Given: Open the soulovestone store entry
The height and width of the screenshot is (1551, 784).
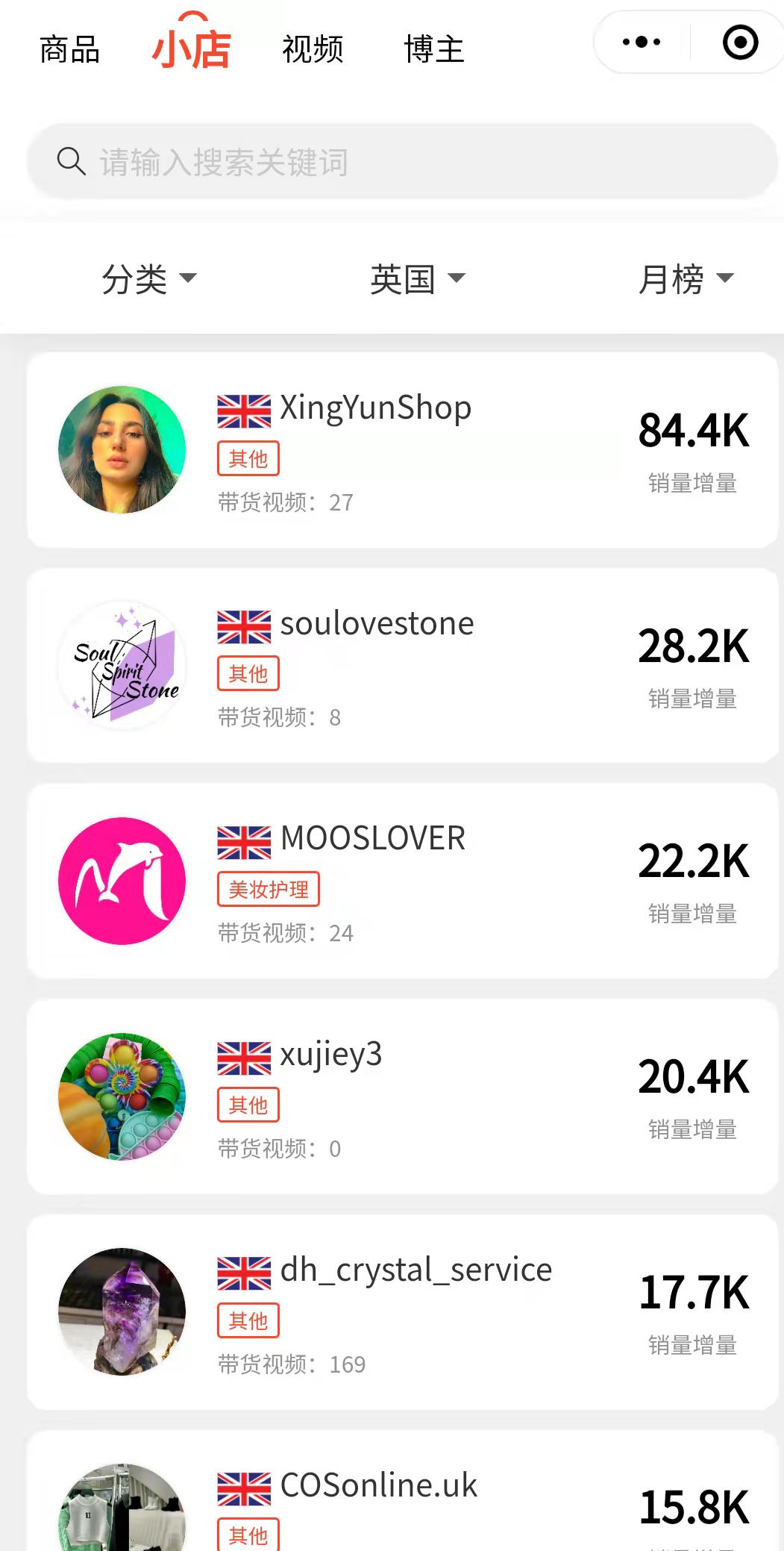Looking at the screenshot, I should tap(403, 665).
